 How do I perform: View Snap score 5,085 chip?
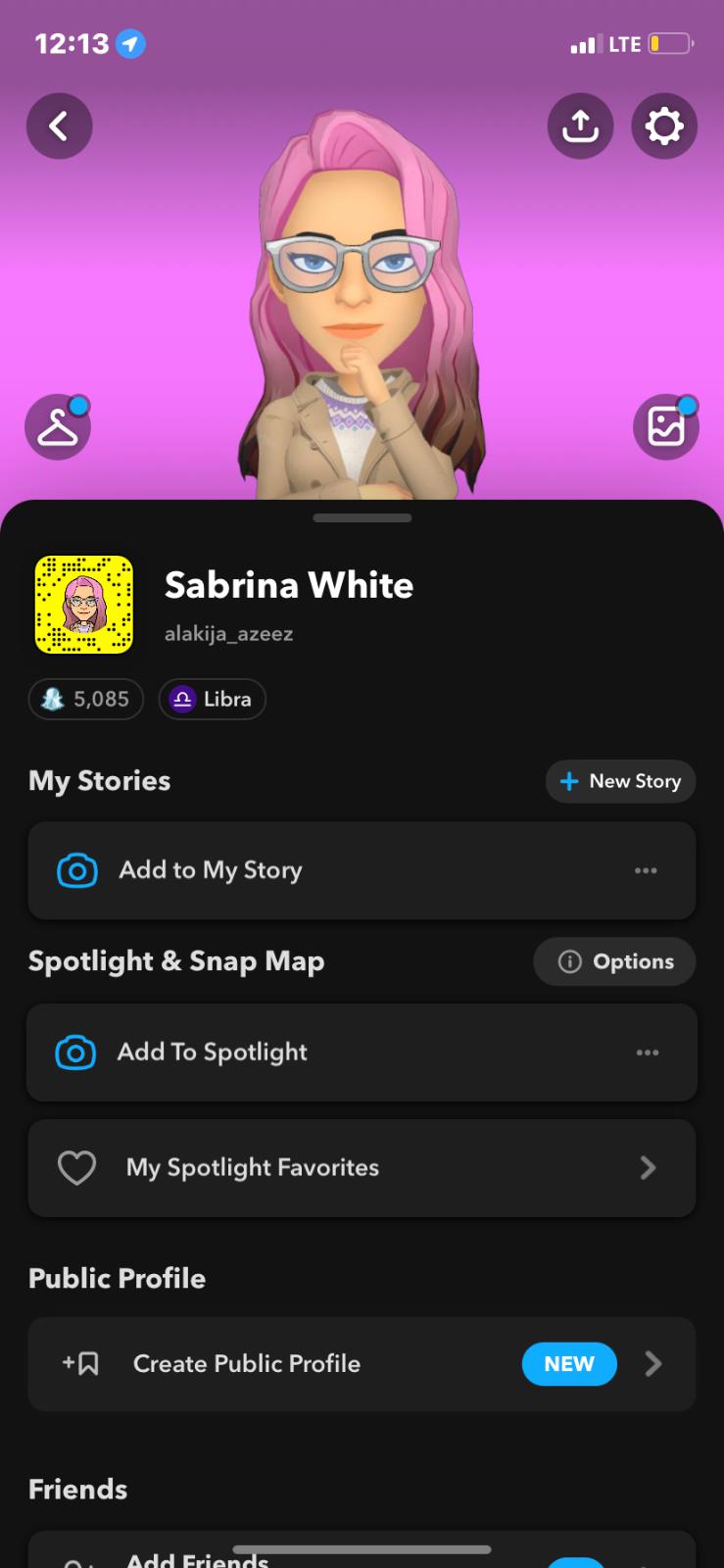pyautogui.click(x=86, y=699)
